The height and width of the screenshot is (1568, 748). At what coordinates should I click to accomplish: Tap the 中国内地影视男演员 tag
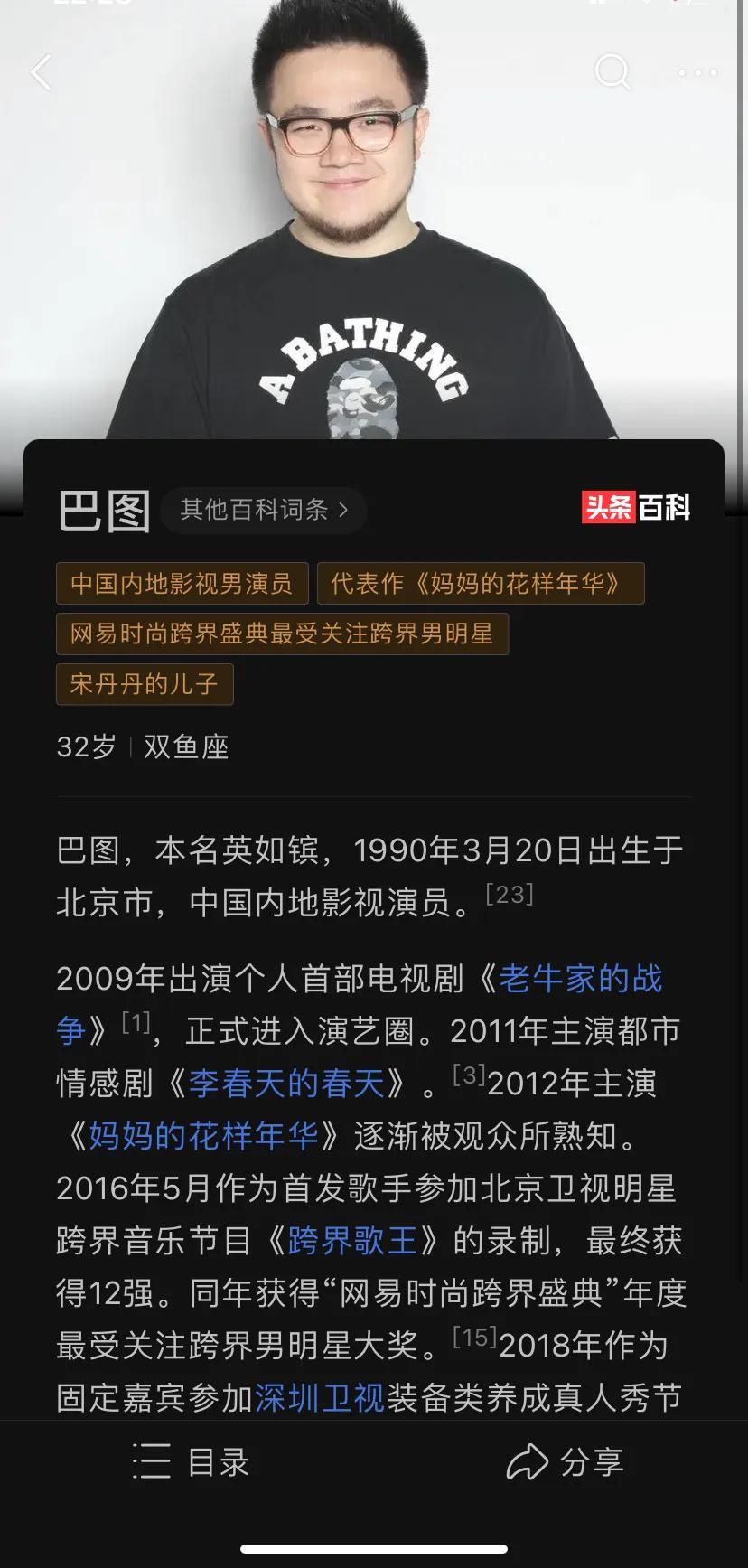click(182, 583)
